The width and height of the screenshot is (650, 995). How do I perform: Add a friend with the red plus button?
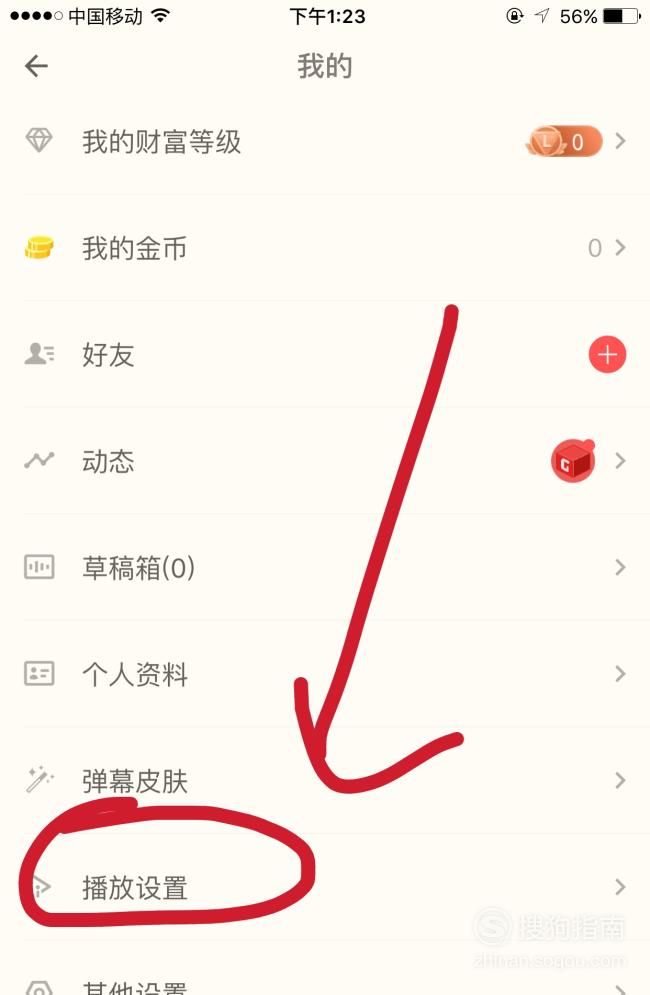click(607, 355)
